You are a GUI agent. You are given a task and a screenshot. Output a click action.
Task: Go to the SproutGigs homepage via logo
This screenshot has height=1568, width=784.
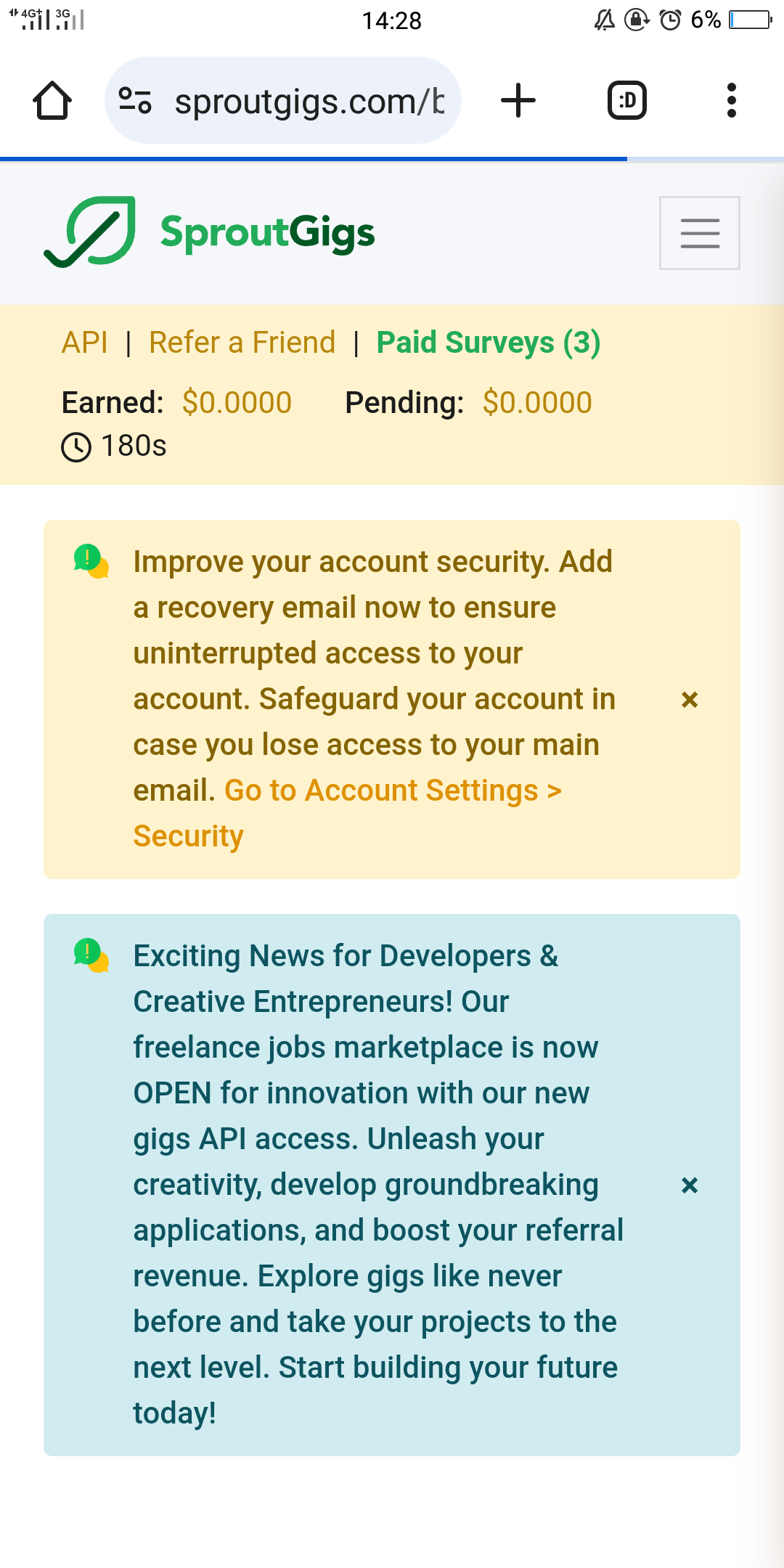tap(209, 232)
